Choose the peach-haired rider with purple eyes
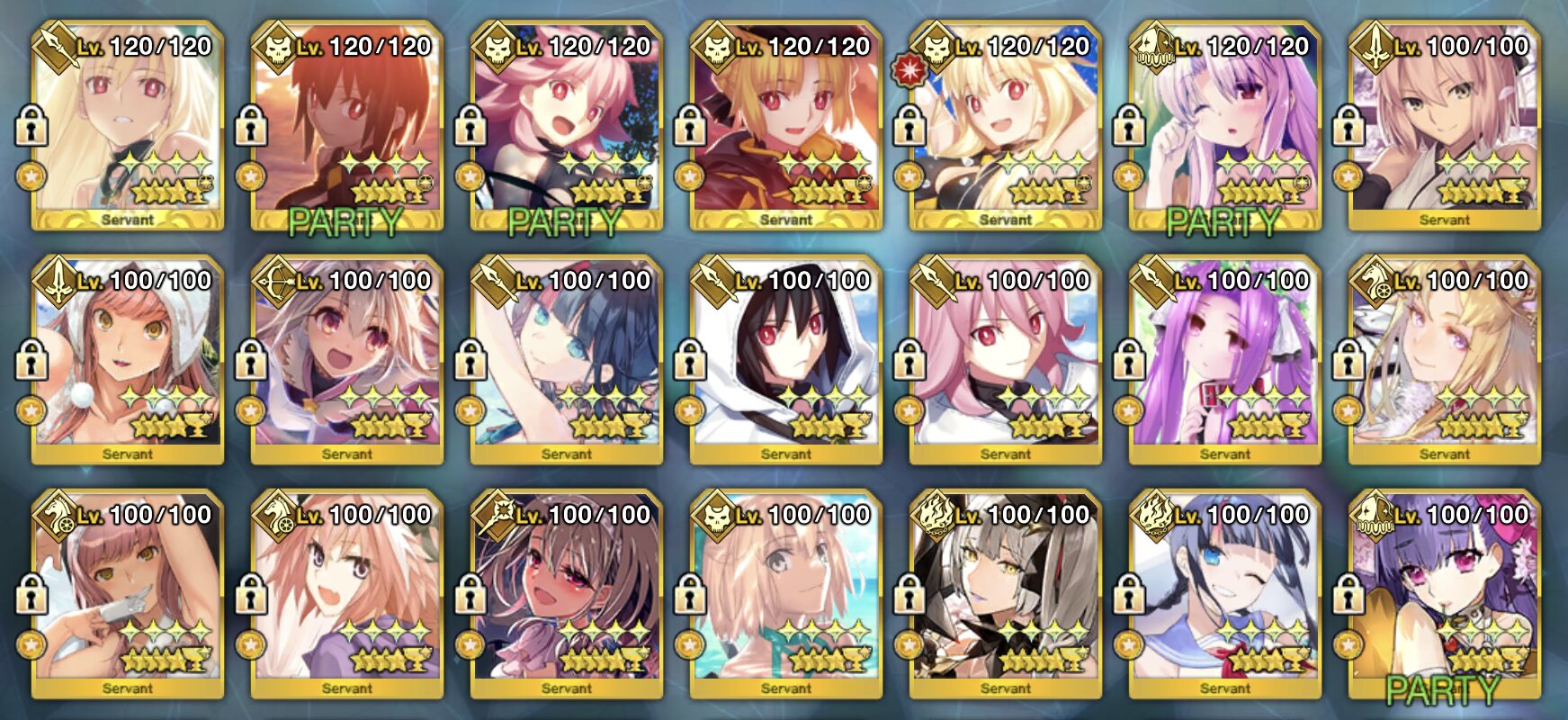Image resolution: width=1568 pixels, height=720 pixels. (x=347, y=595)
